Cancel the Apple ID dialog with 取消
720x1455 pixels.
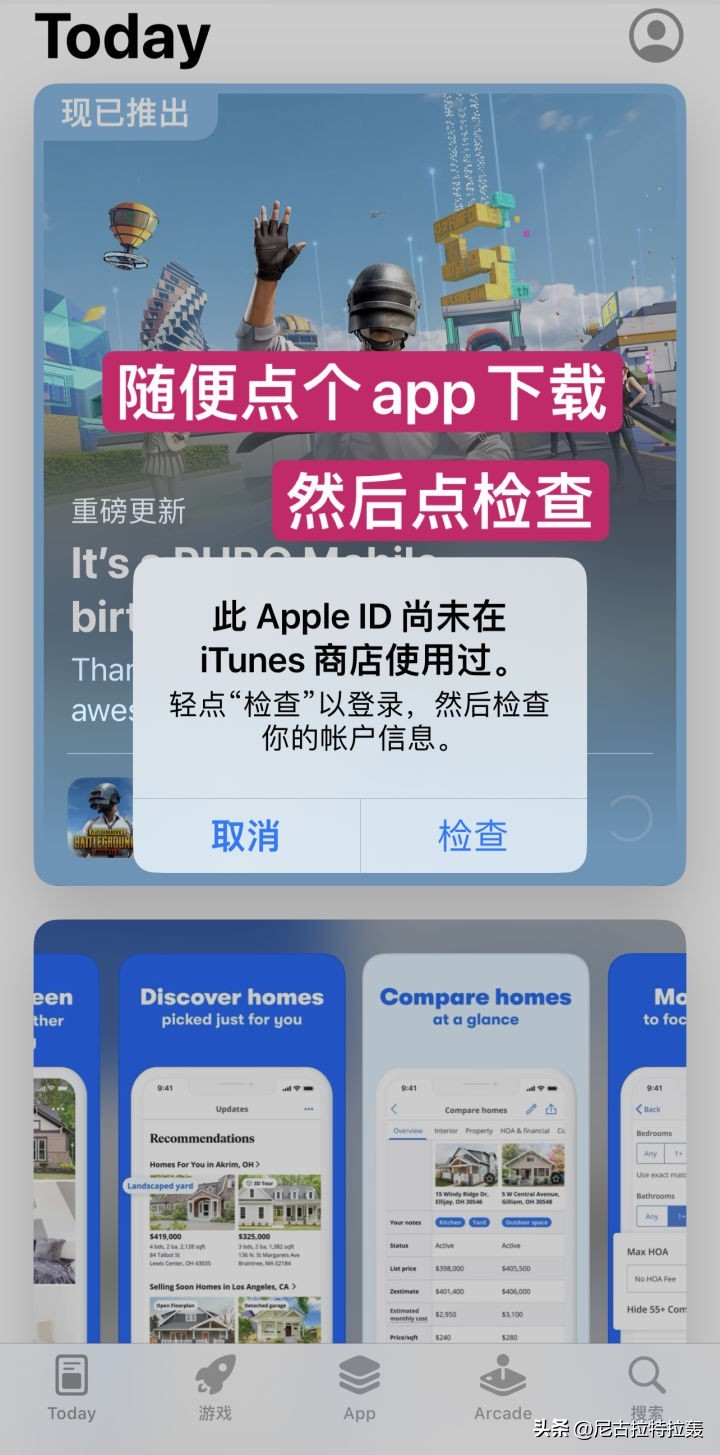click(246, 836)
